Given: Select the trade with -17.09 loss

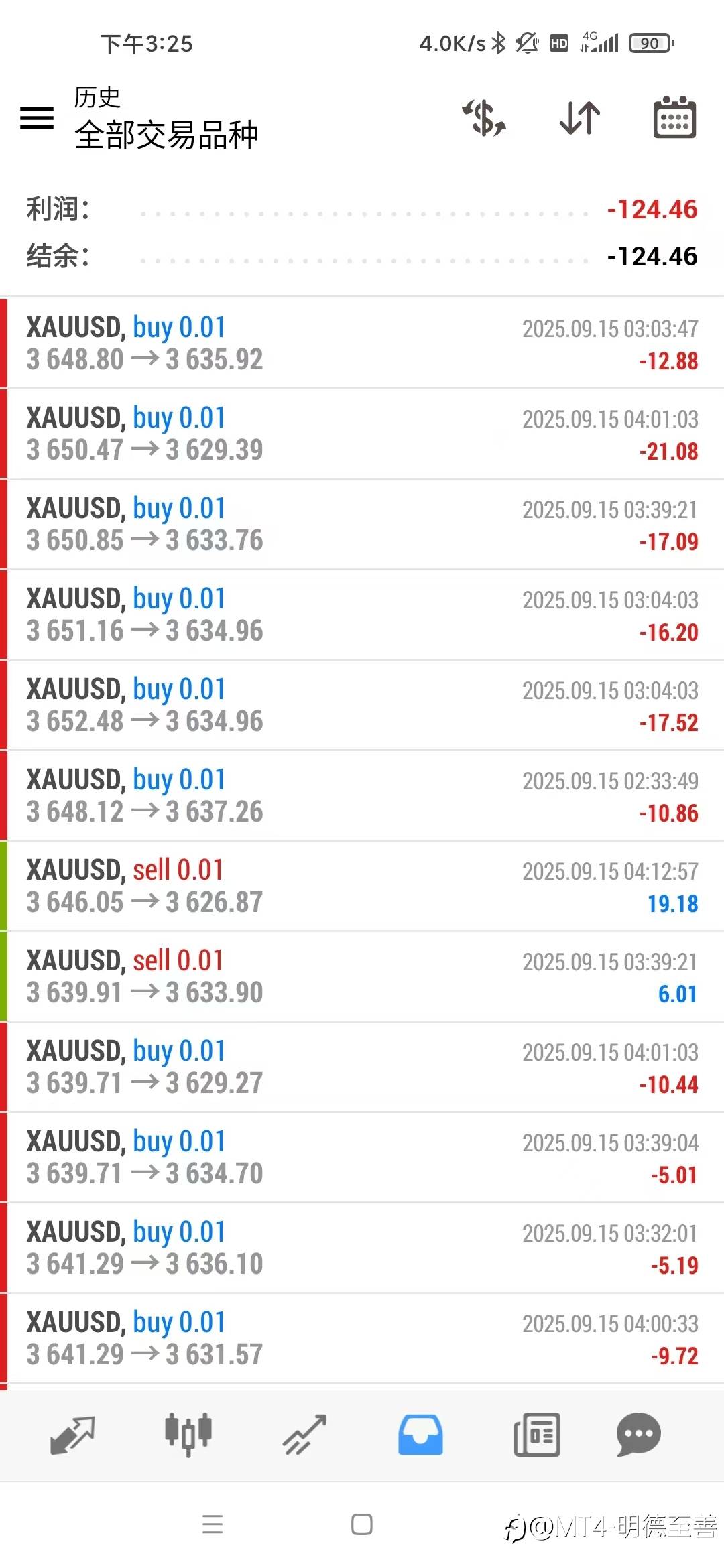Looking at the screenshot, I should coord(362,524).
